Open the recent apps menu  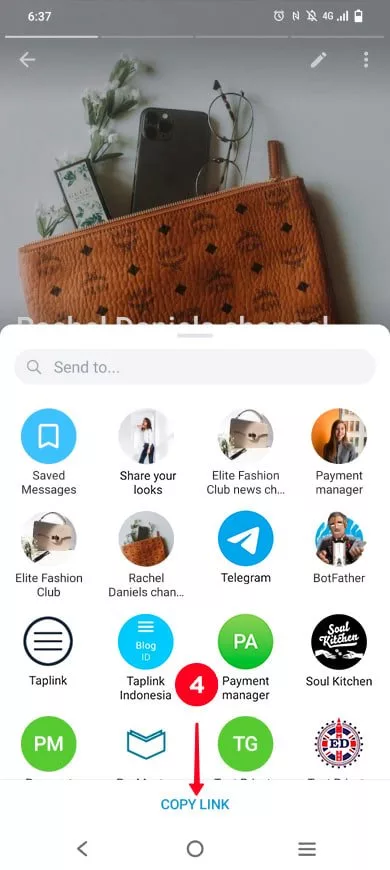point(307,848)
